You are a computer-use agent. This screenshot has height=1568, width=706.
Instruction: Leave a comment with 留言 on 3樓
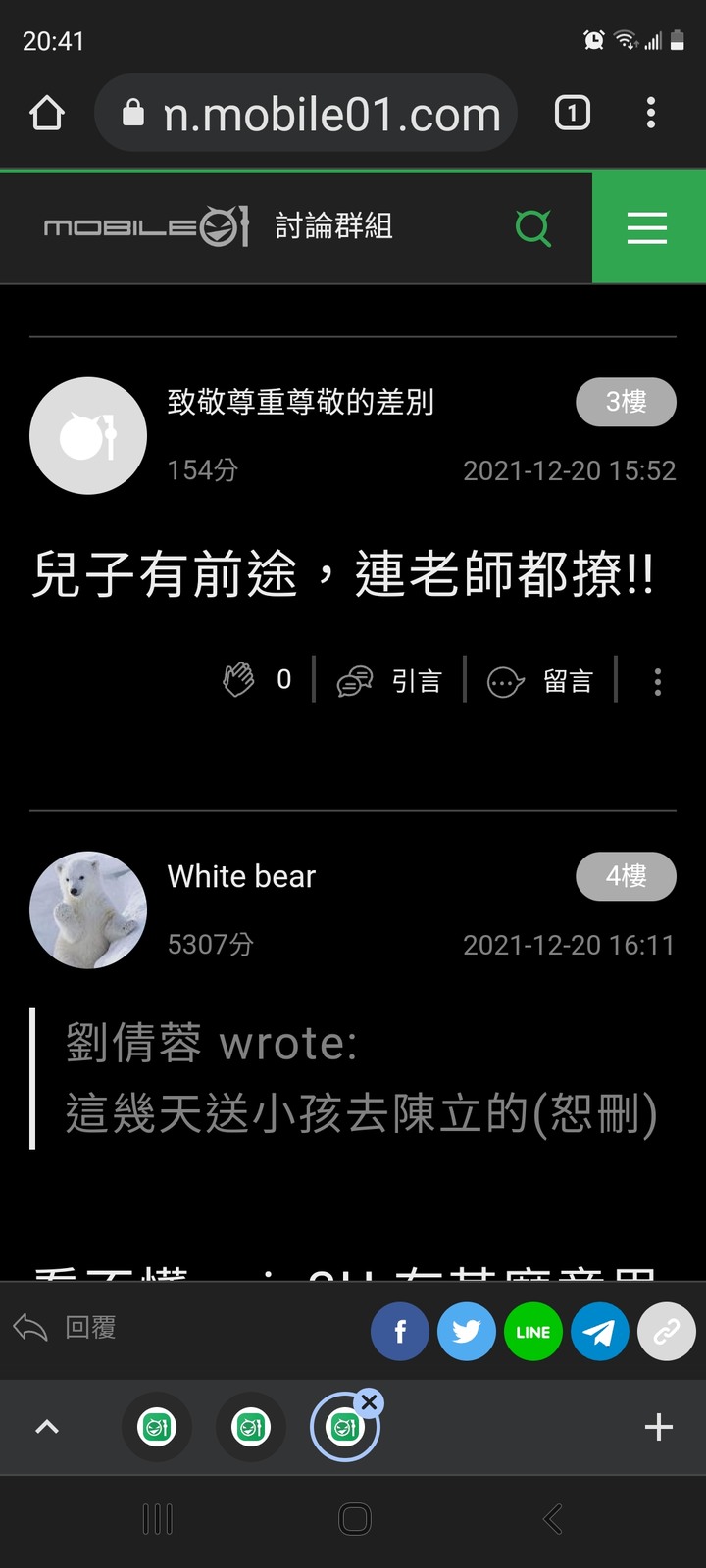[x=541, y=681]
